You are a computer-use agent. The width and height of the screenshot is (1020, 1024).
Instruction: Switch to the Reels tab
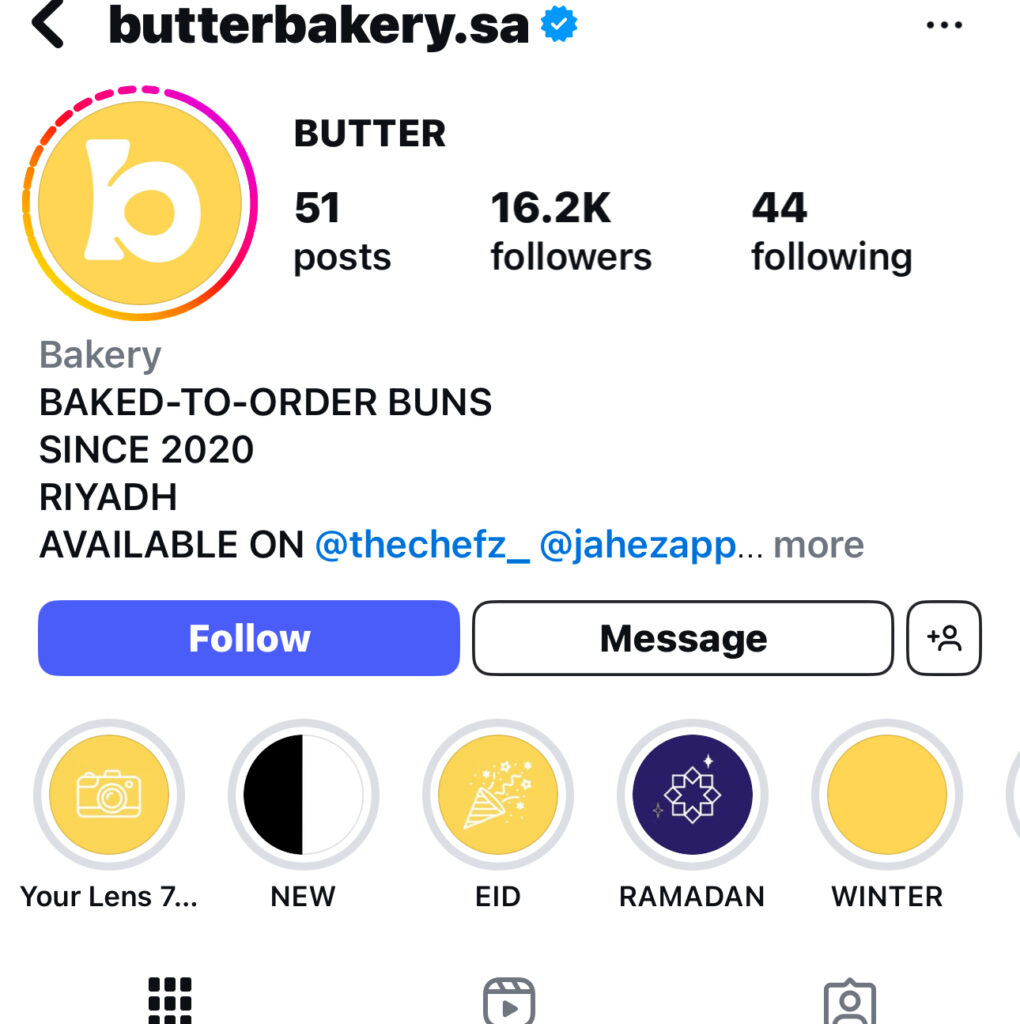tap(509, 1000)
